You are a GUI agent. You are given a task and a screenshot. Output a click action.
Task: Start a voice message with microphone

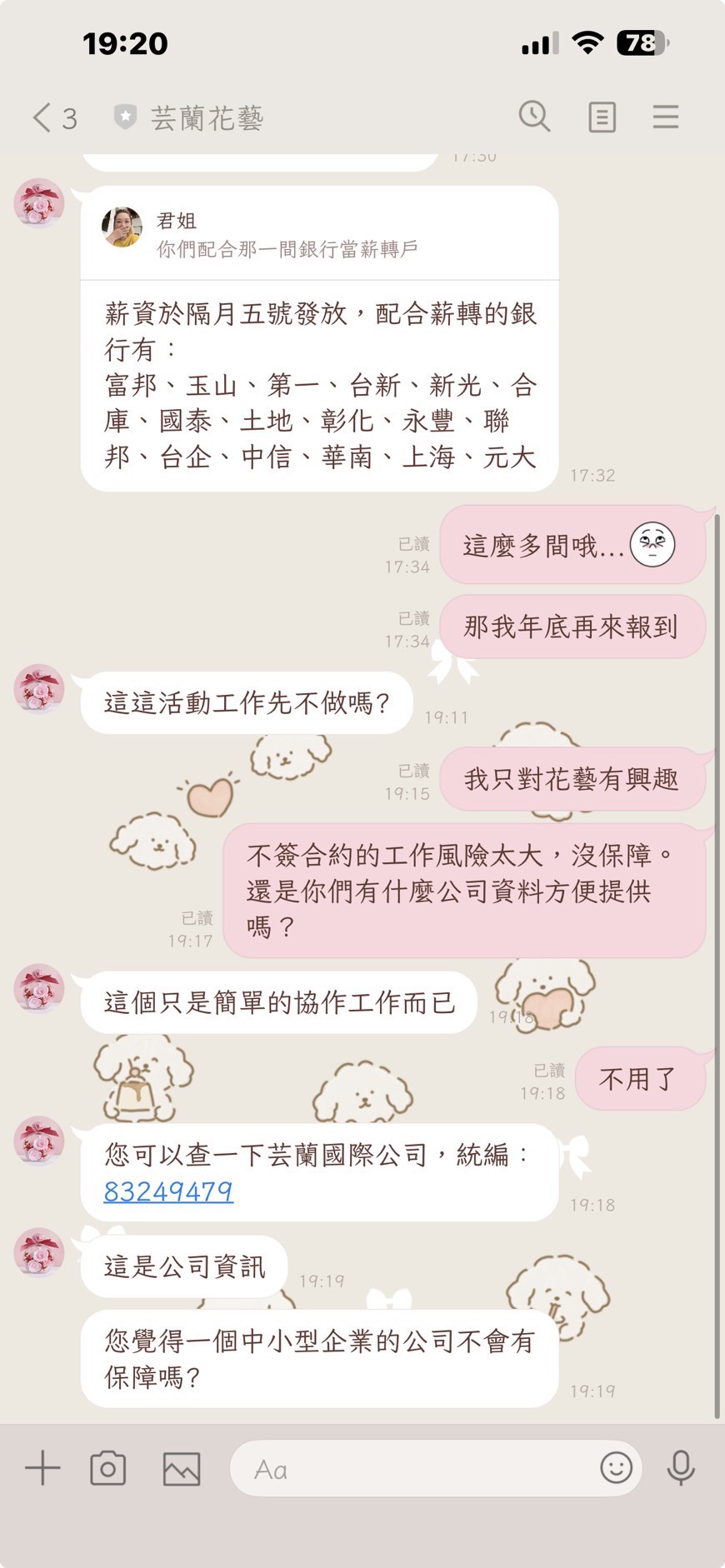coord(681,1468)
